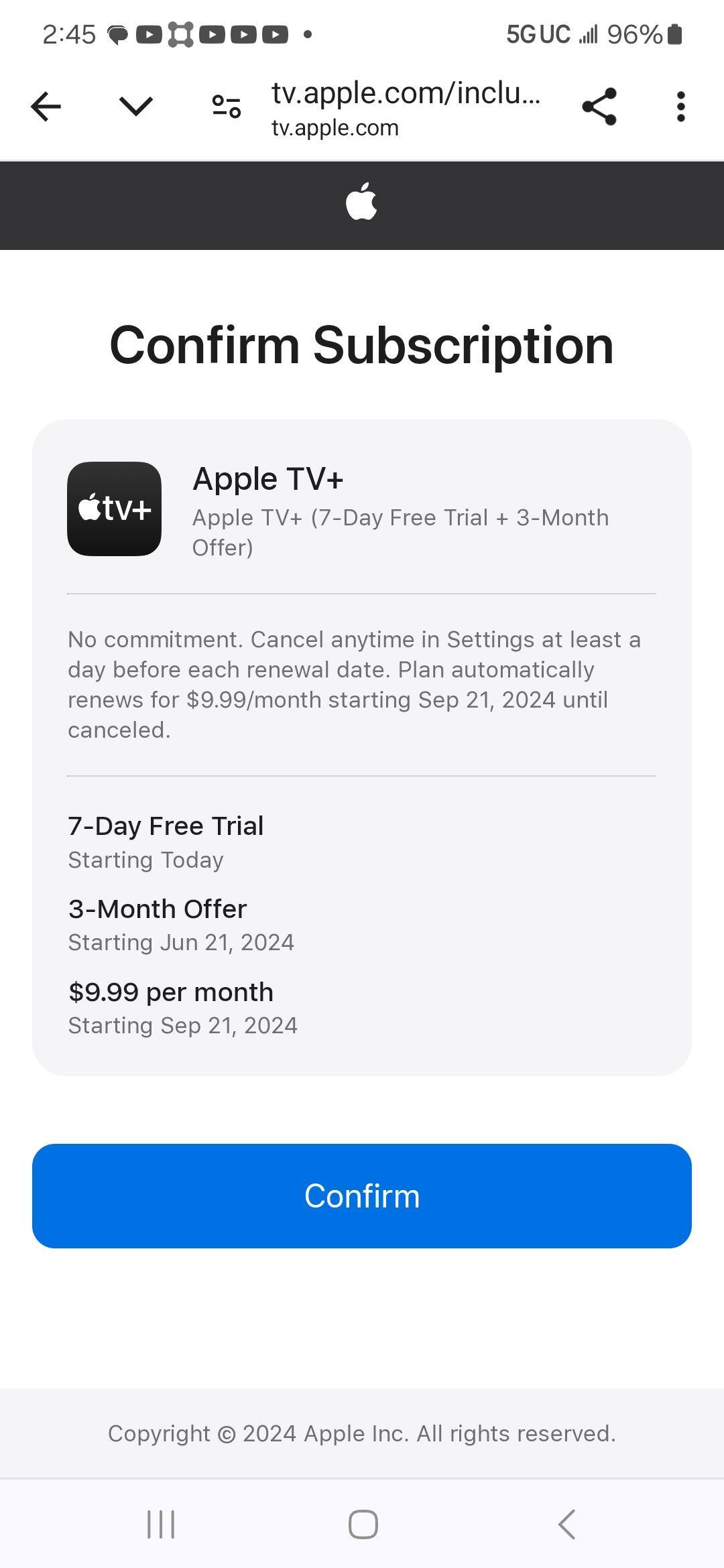Minimize the custom tab with the chevron
The width and height of the screenshot is (724, 1568).
[x=136, y=107]
